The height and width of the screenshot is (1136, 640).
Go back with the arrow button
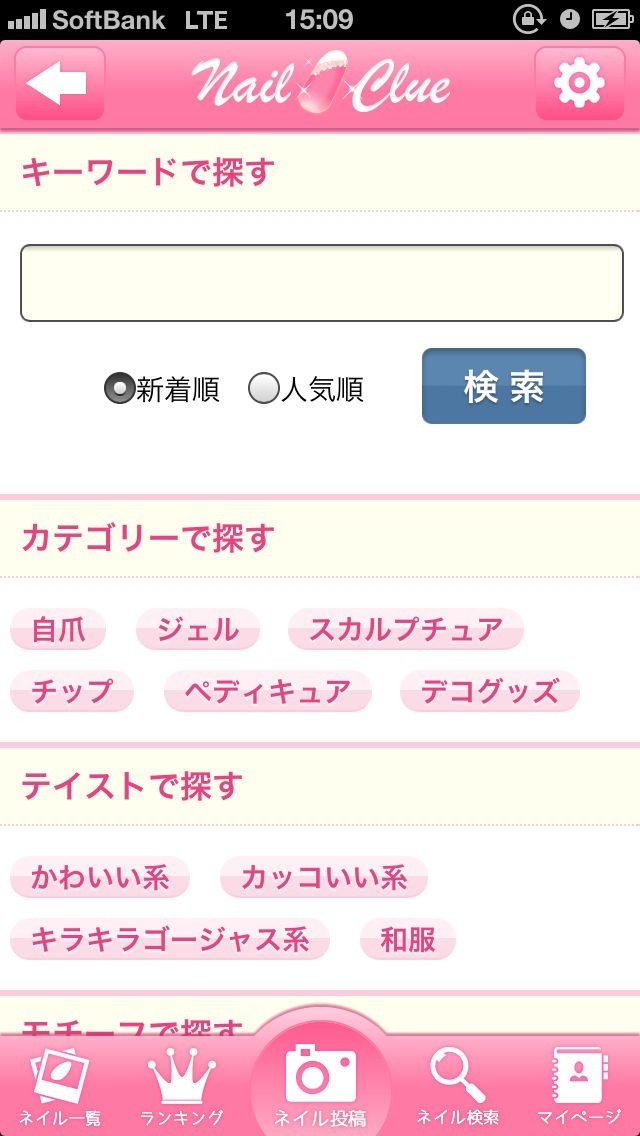pyautogui.click(x=60, y=84)
